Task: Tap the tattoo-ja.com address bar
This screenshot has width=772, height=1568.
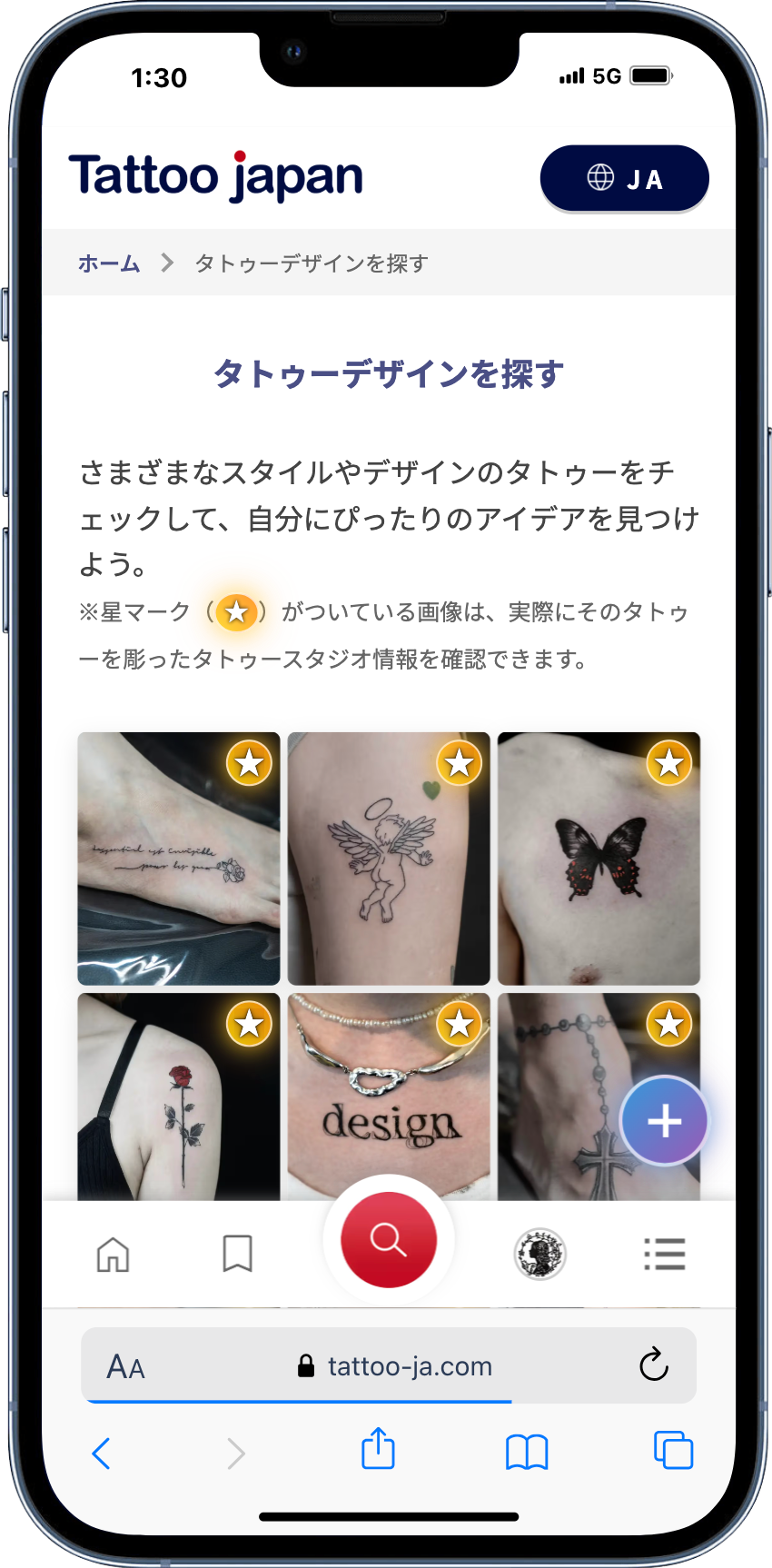Action: [395, 1365]
